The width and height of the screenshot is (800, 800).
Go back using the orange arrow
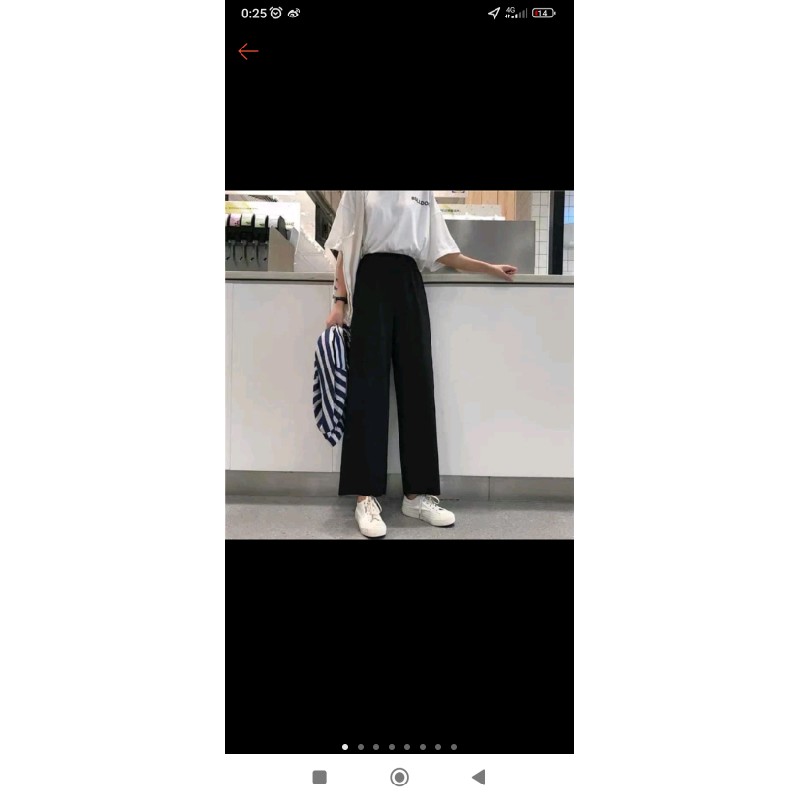(x=248, y=51)
